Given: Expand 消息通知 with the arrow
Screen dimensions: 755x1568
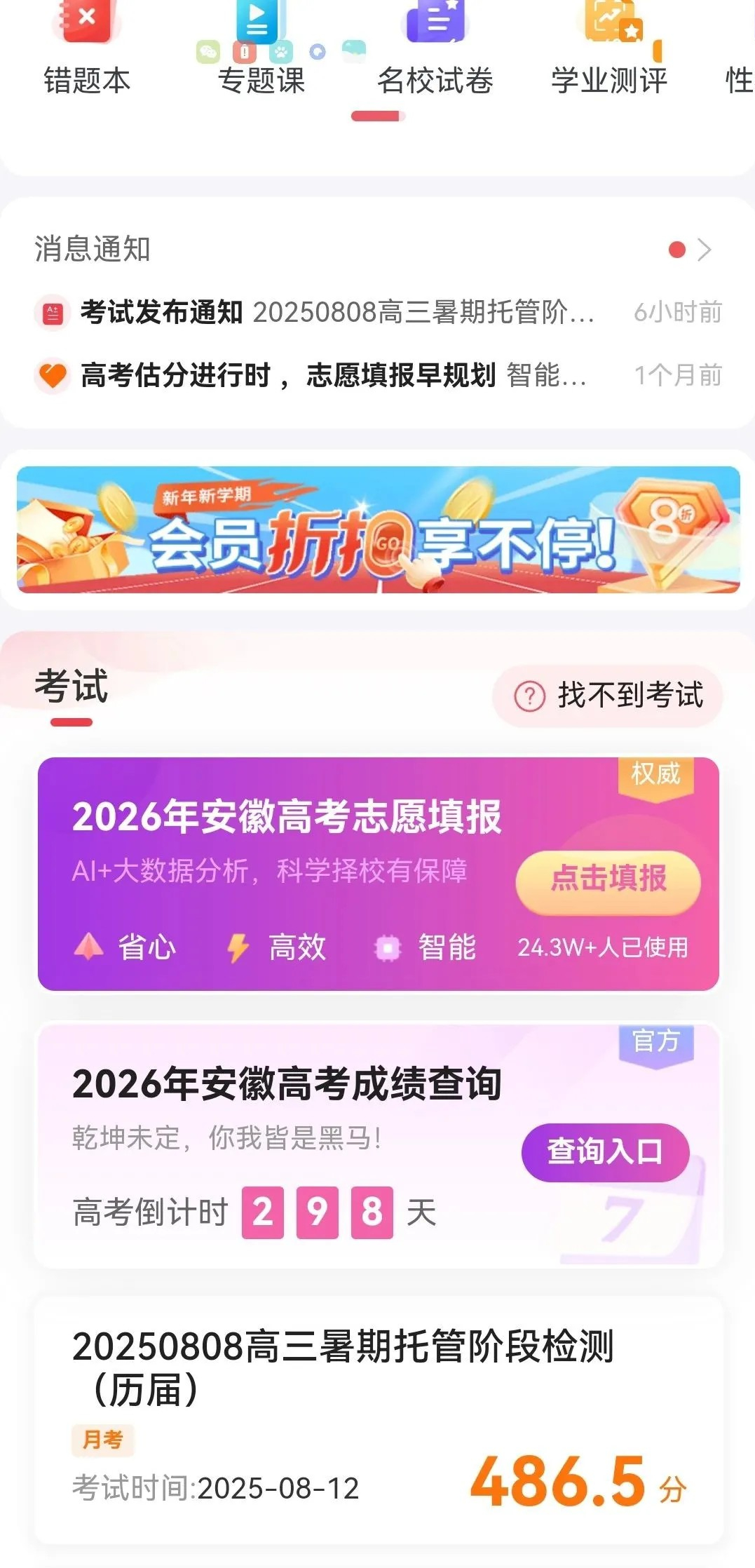Looking at the screenshot, I should pyautogui.click(x=704, y=250).
